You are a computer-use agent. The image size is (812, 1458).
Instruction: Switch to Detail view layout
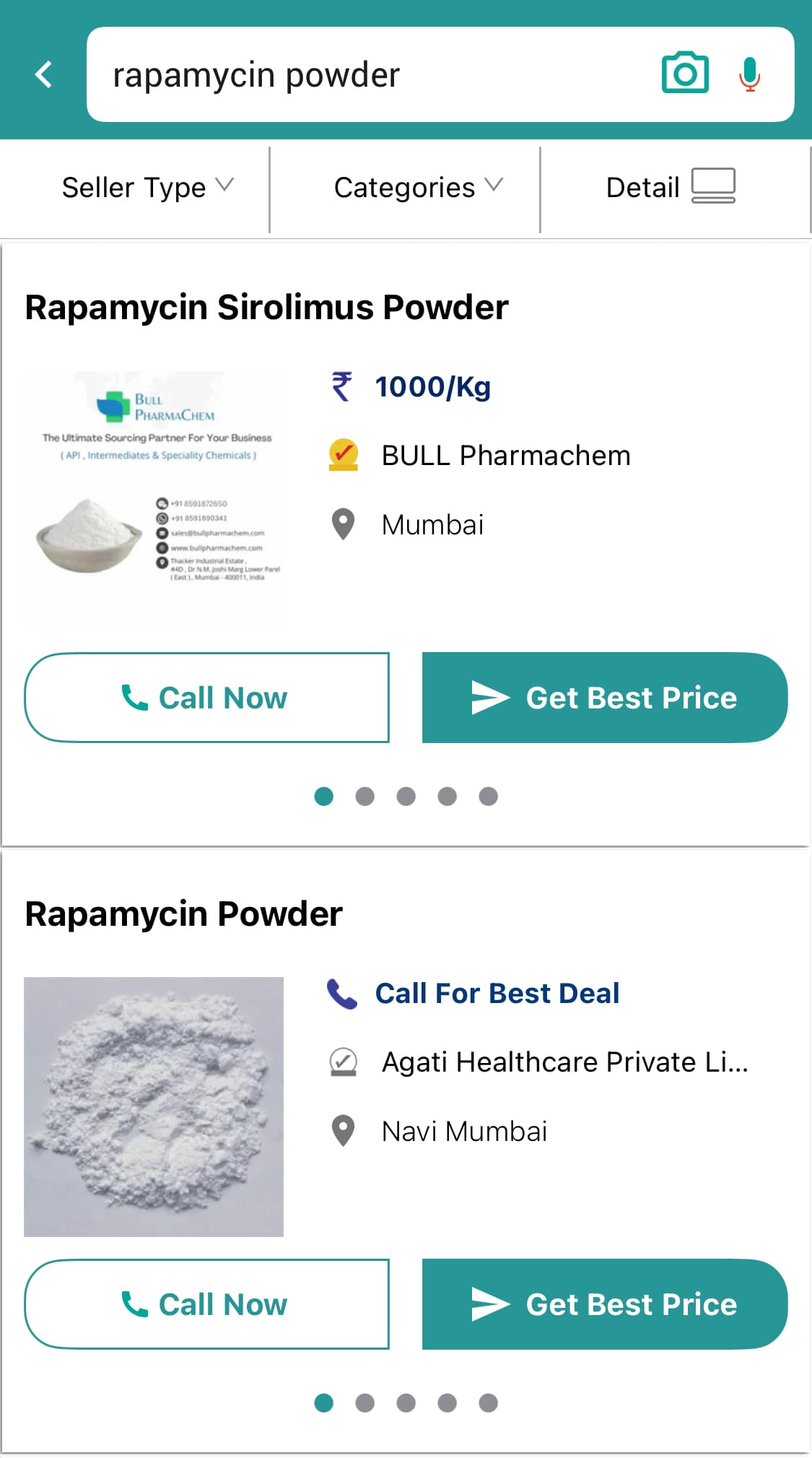tap(671, 188)
